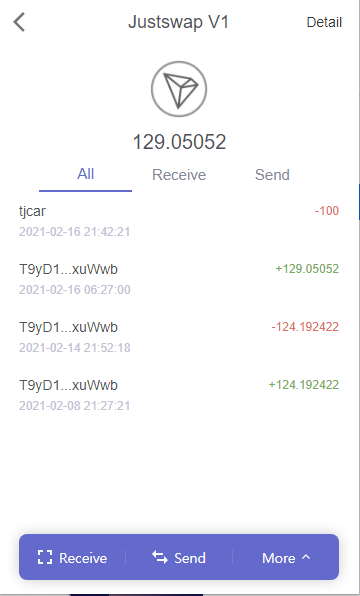The height and width of the screenshot is (596, 360).
Task: Open the Detail link
Action: pos(324,22)
